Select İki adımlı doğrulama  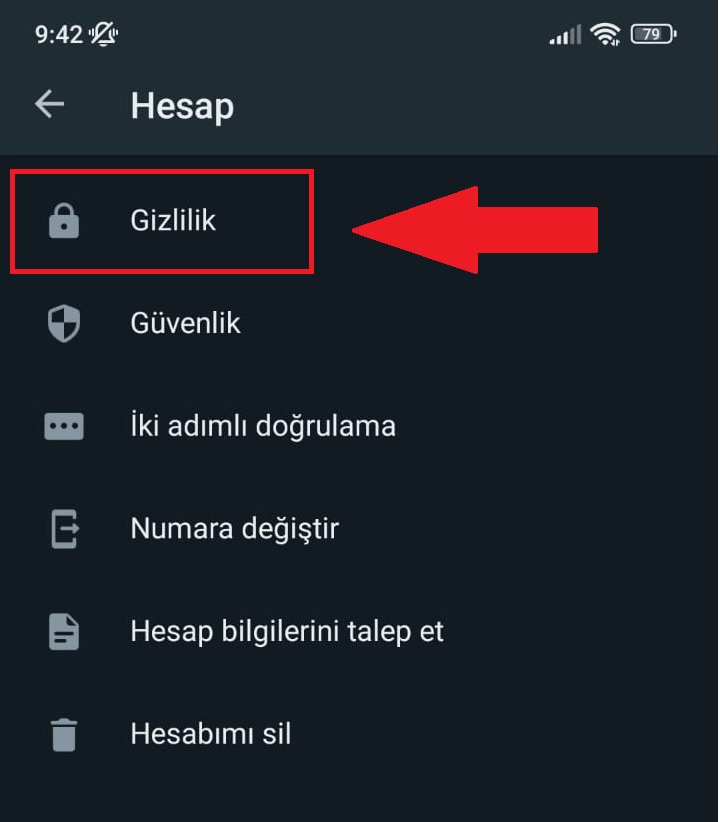tap(262, 427)
